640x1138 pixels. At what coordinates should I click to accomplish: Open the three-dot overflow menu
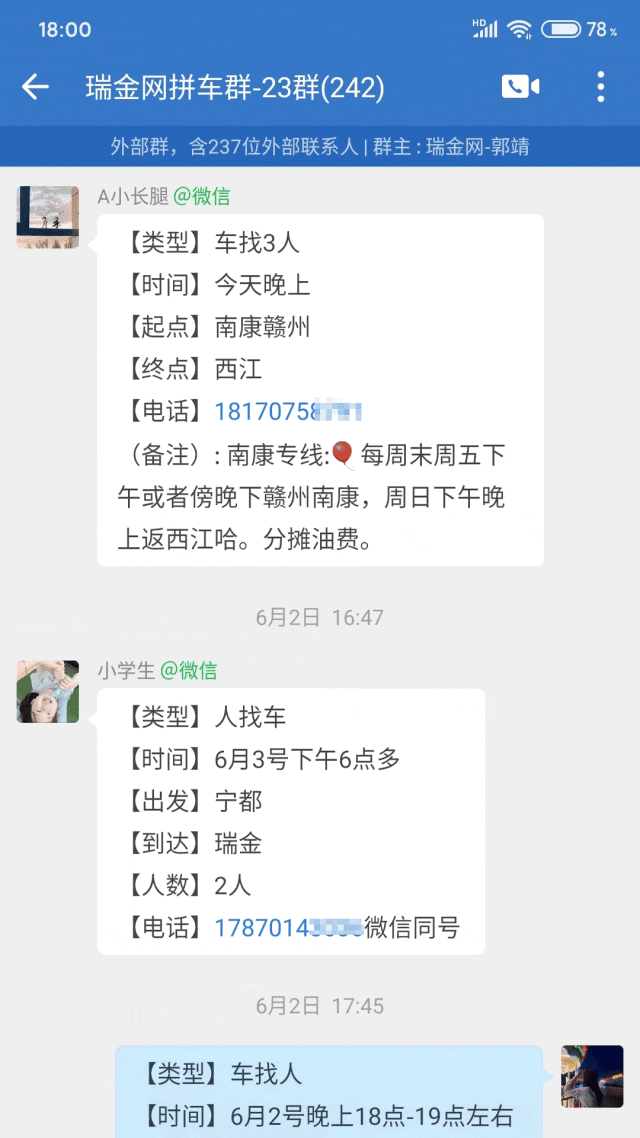tap(601, 87)
